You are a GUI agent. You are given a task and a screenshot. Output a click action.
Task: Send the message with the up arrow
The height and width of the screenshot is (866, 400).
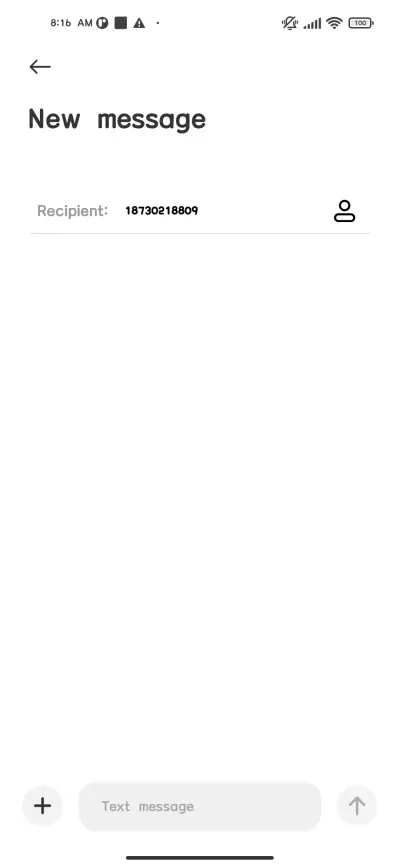[x=357, y=806]
